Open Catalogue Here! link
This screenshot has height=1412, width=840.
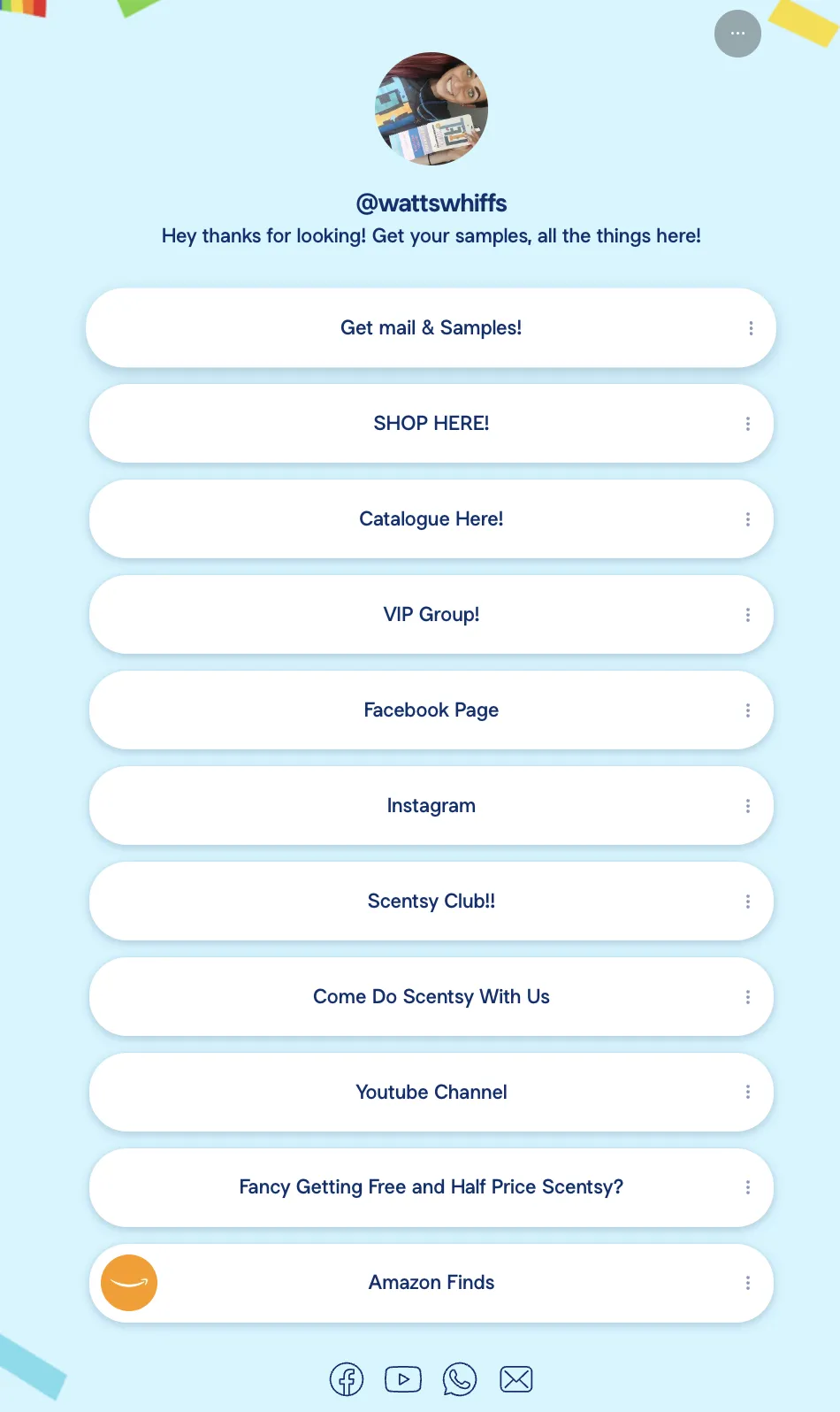pos(431,519)
